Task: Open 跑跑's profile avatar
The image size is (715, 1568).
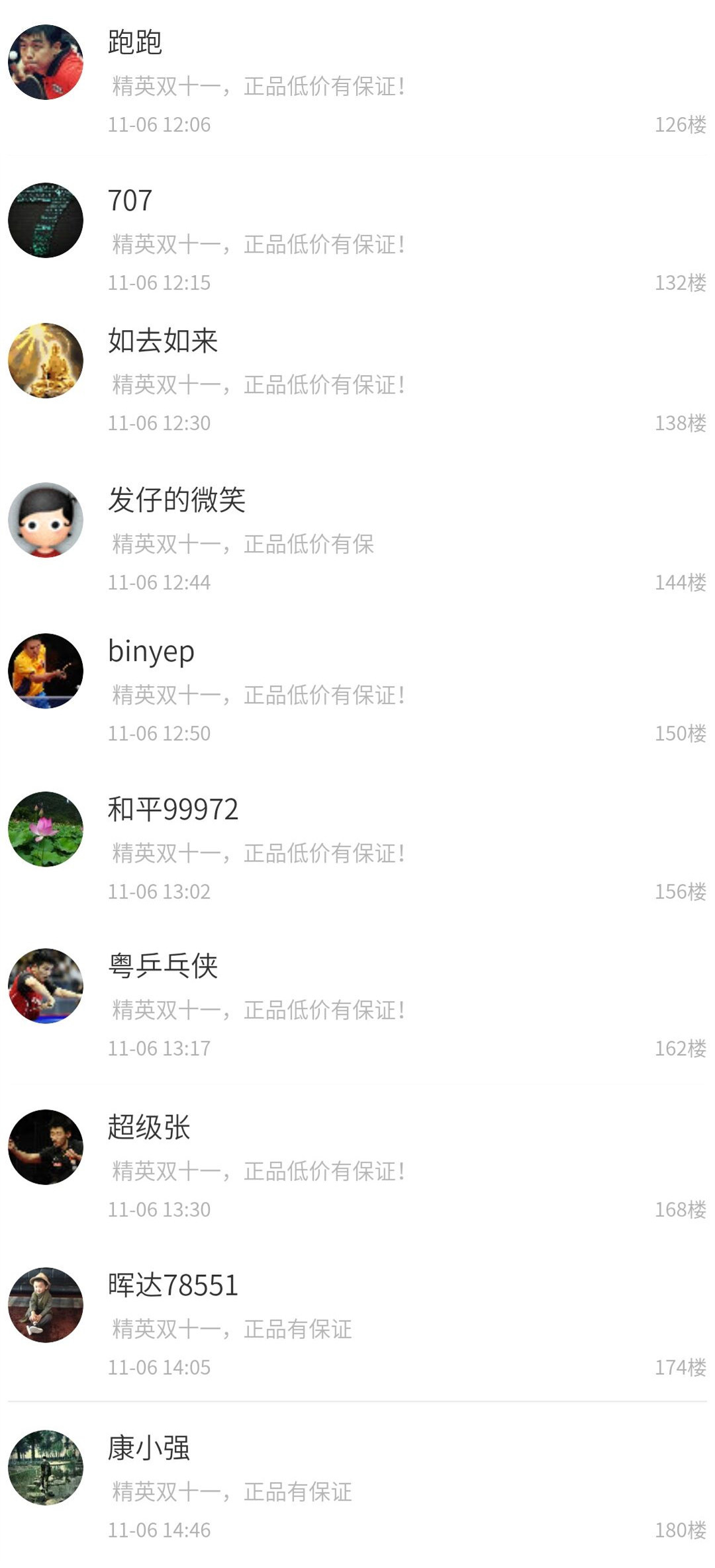Action: pos(46,62)
